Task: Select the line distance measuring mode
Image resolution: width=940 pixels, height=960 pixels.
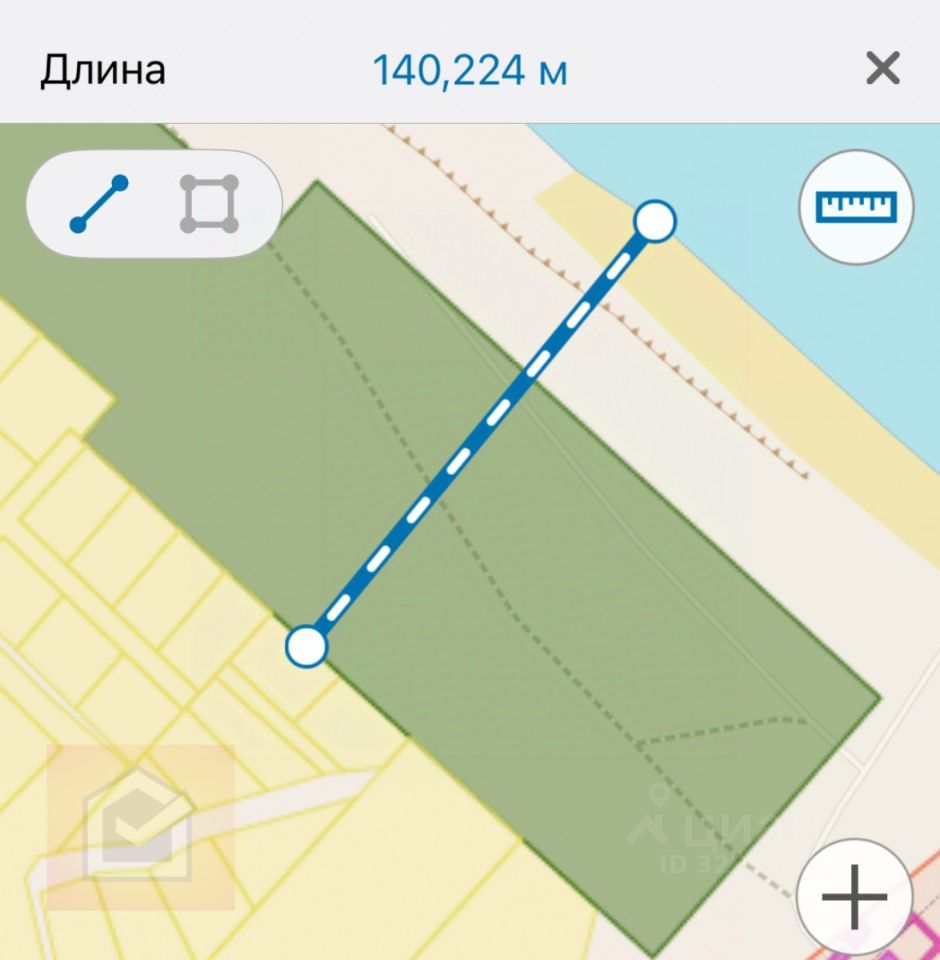Action: [x=99, y=204]
